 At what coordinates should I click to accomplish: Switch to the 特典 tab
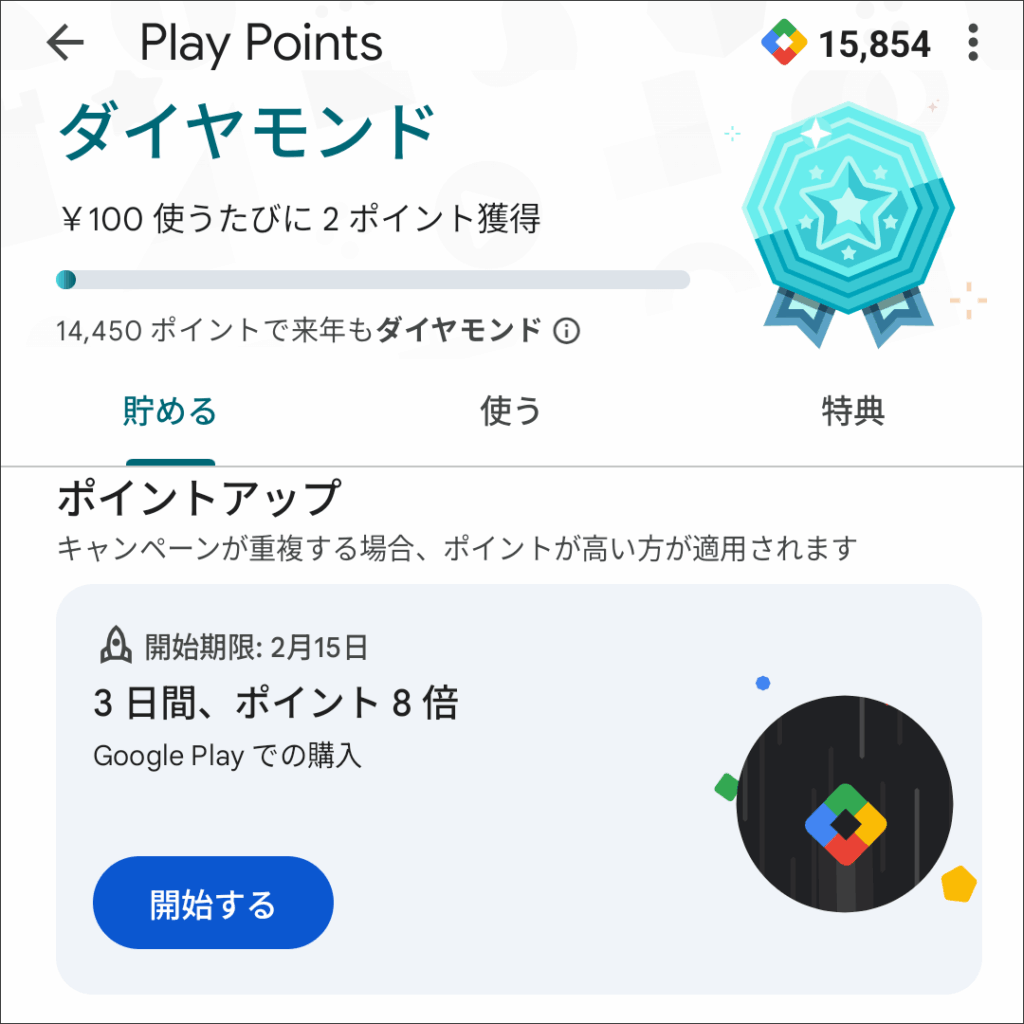coord(852,412)
